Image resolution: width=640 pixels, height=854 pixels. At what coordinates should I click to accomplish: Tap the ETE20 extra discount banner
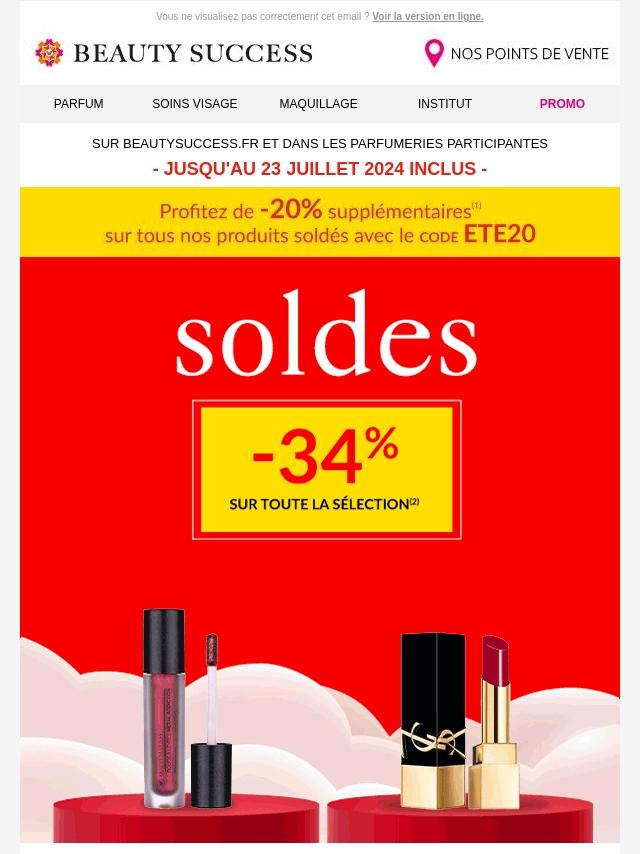pos(320,222)
